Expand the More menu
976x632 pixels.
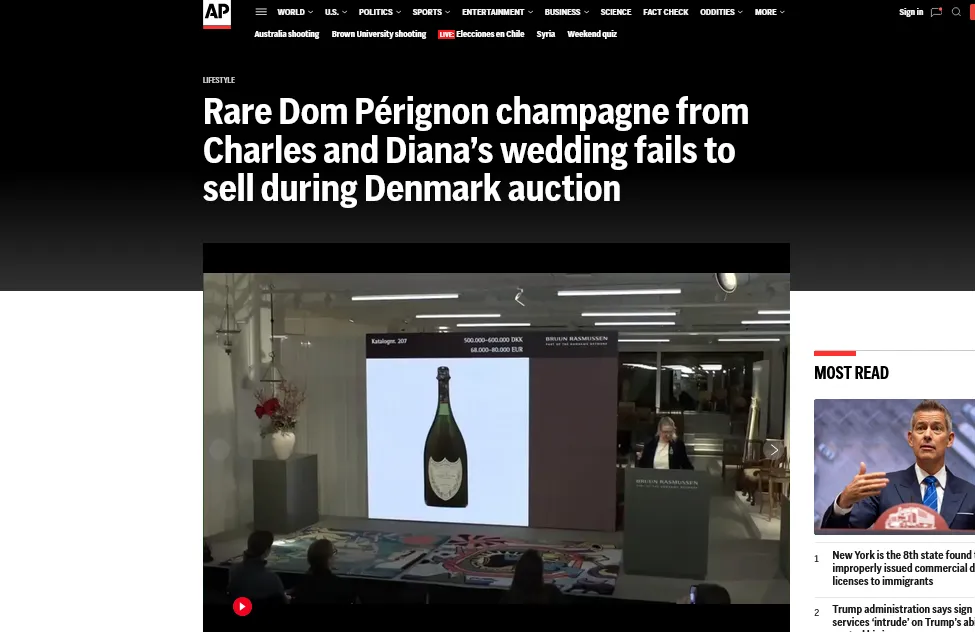point(769,12)
